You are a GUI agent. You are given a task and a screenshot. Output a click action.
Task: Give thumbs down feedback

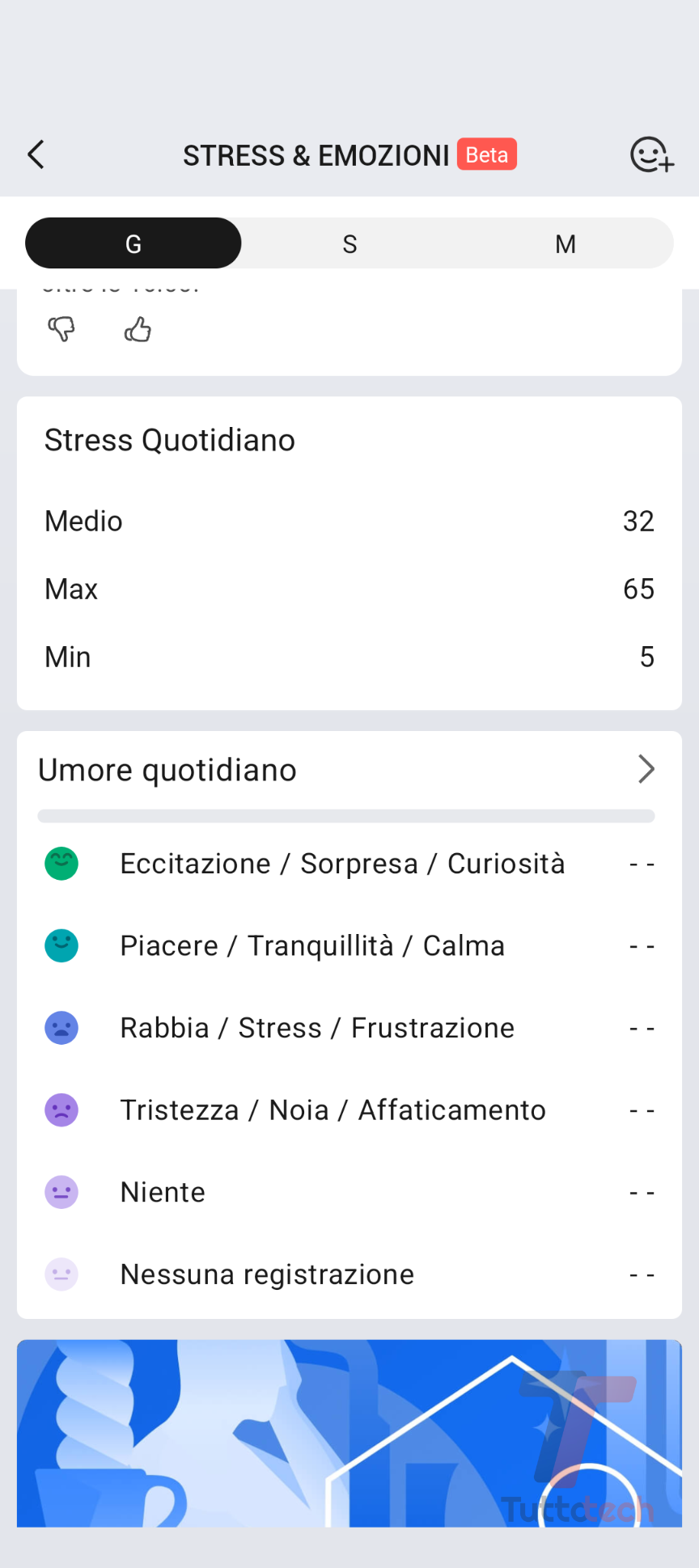61,329
